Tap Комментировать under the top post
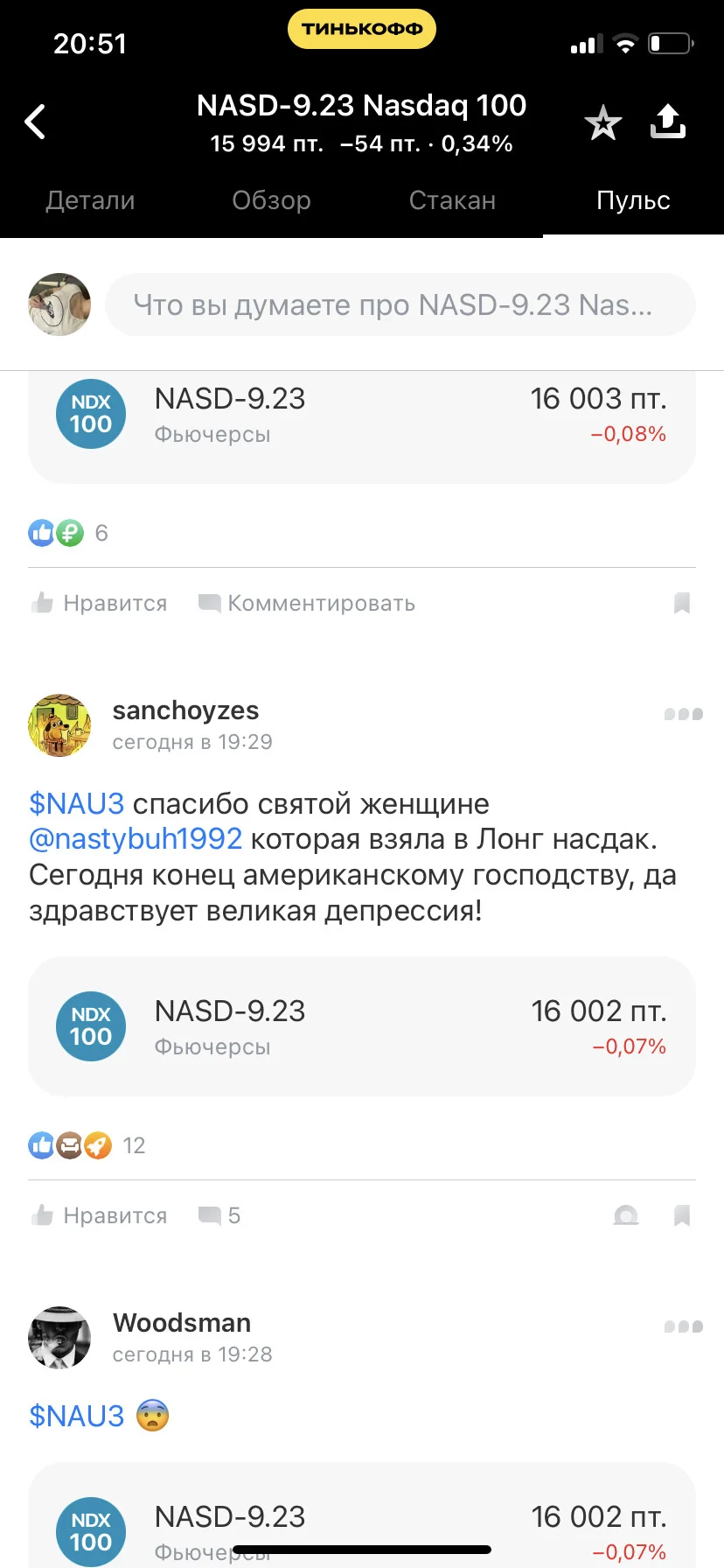 (307, 603)
